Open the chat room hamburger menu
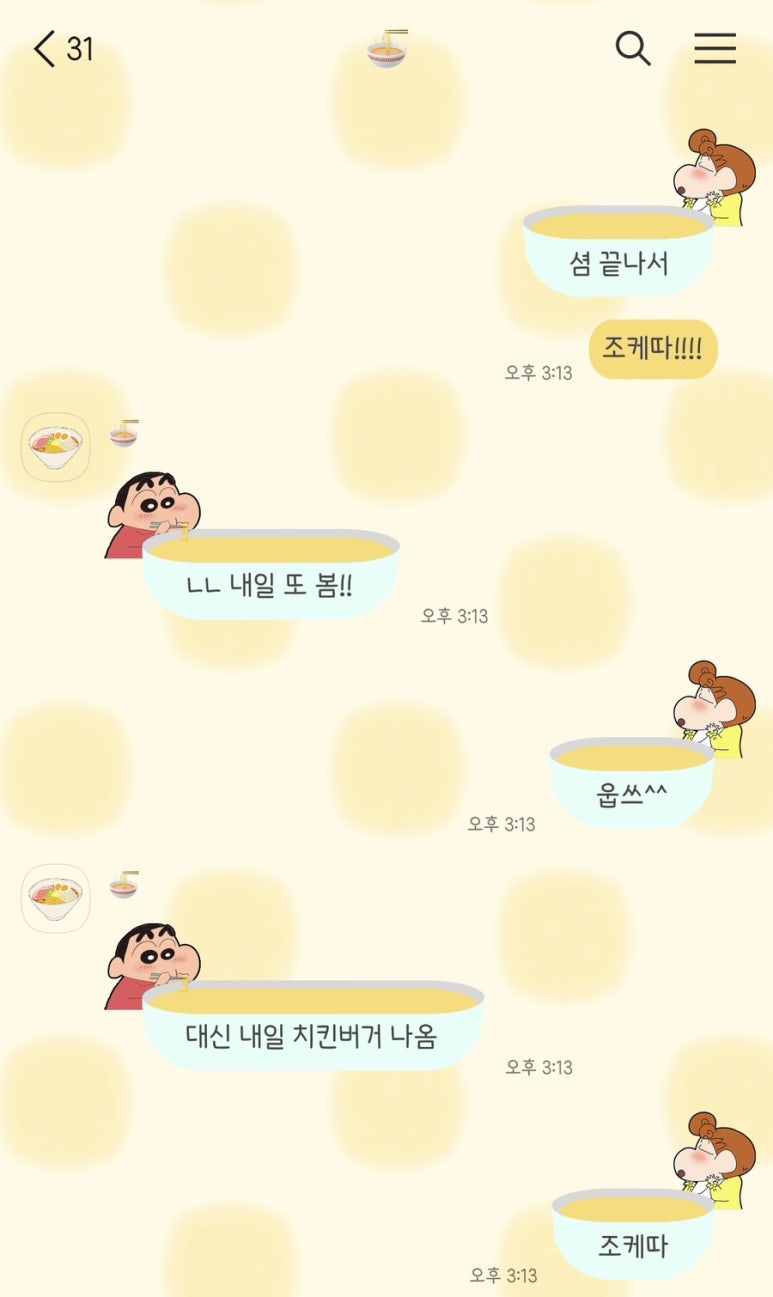 click(715, 48)
